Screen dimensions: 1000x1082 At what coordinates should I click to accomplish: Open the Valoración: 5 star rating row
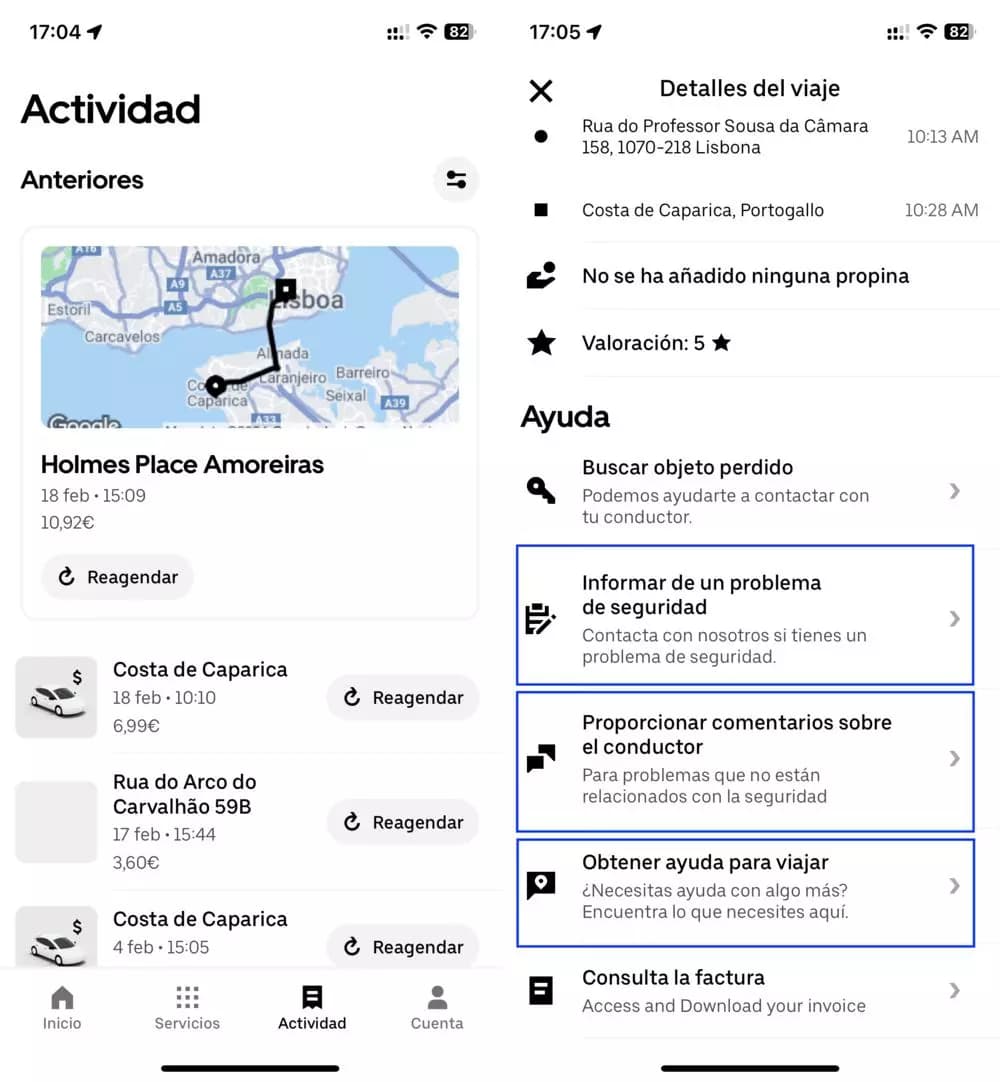[x=745, y=343]
